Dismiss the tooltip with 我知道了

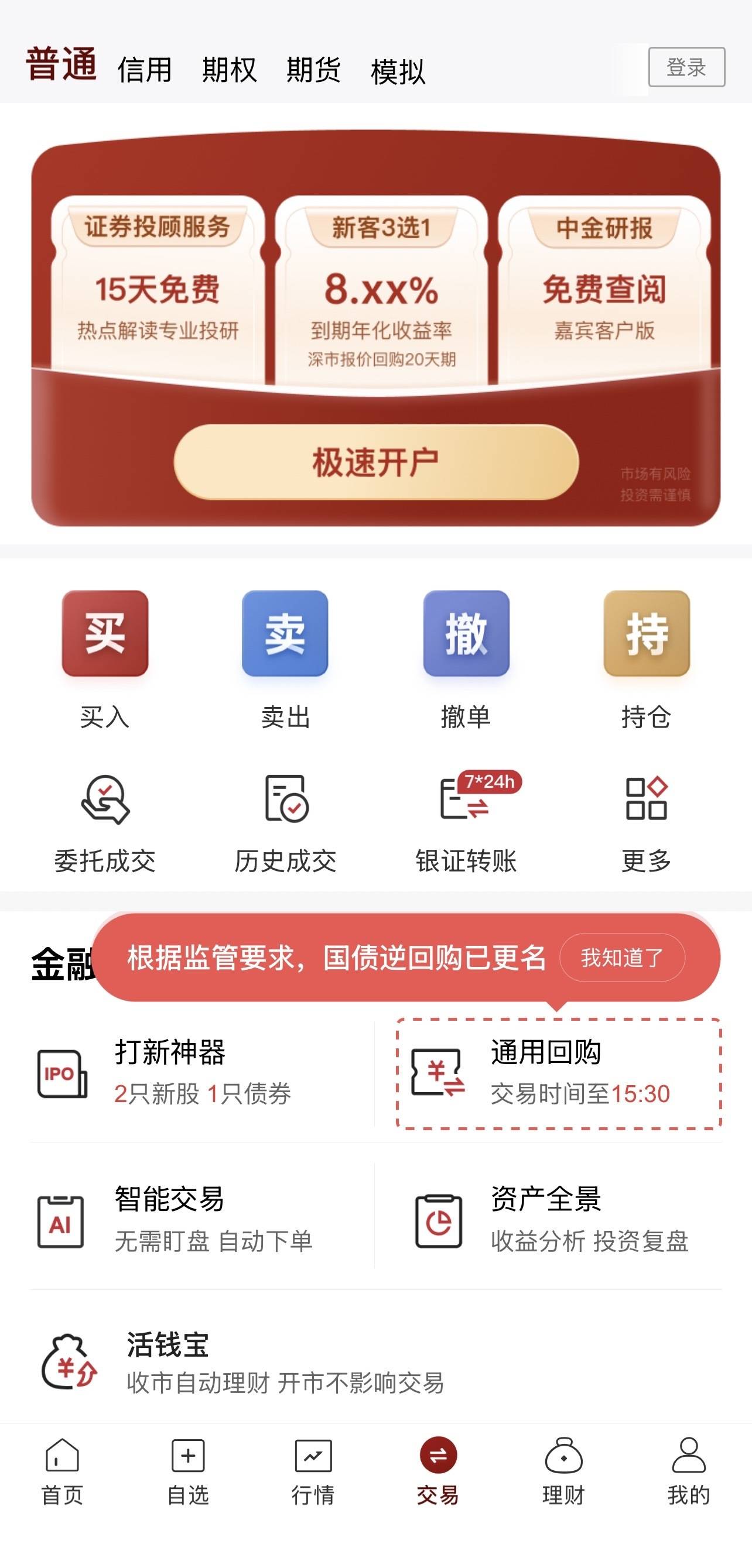(x=622, y=958)
